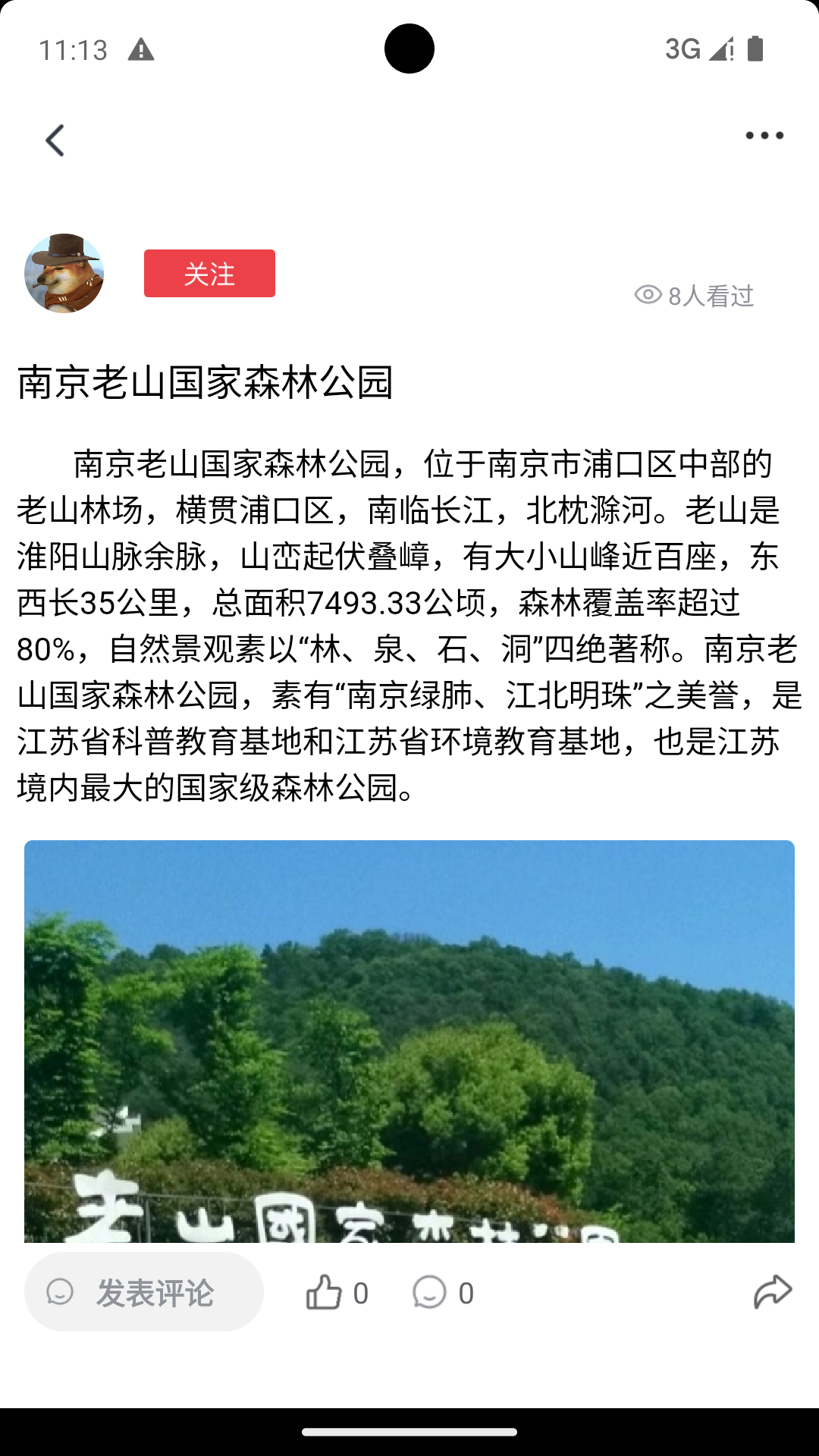Viewport: 819px width, 1456px height.
Task: Like this post with the thumbs-up icon
Action: 324,1292
